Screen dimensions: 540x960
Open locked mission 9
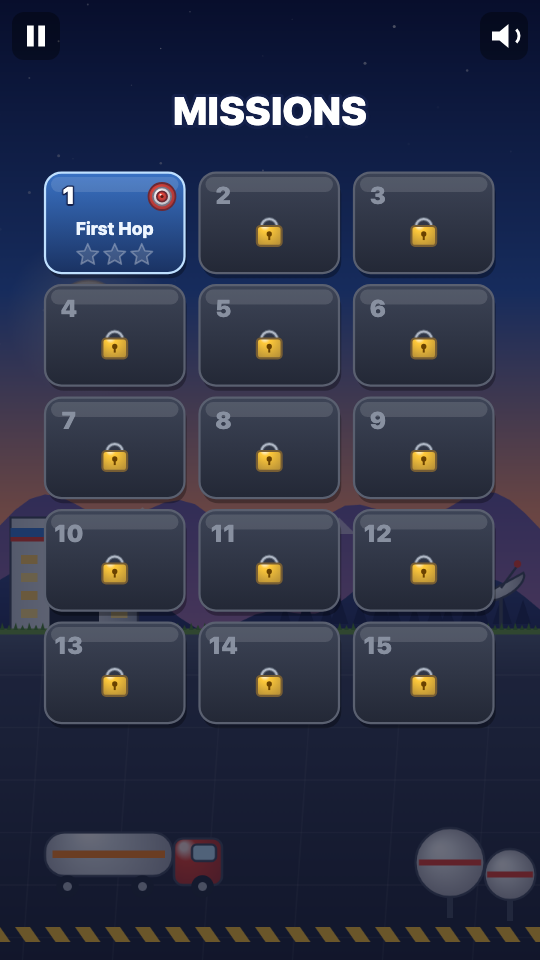[x=424, y=448]
